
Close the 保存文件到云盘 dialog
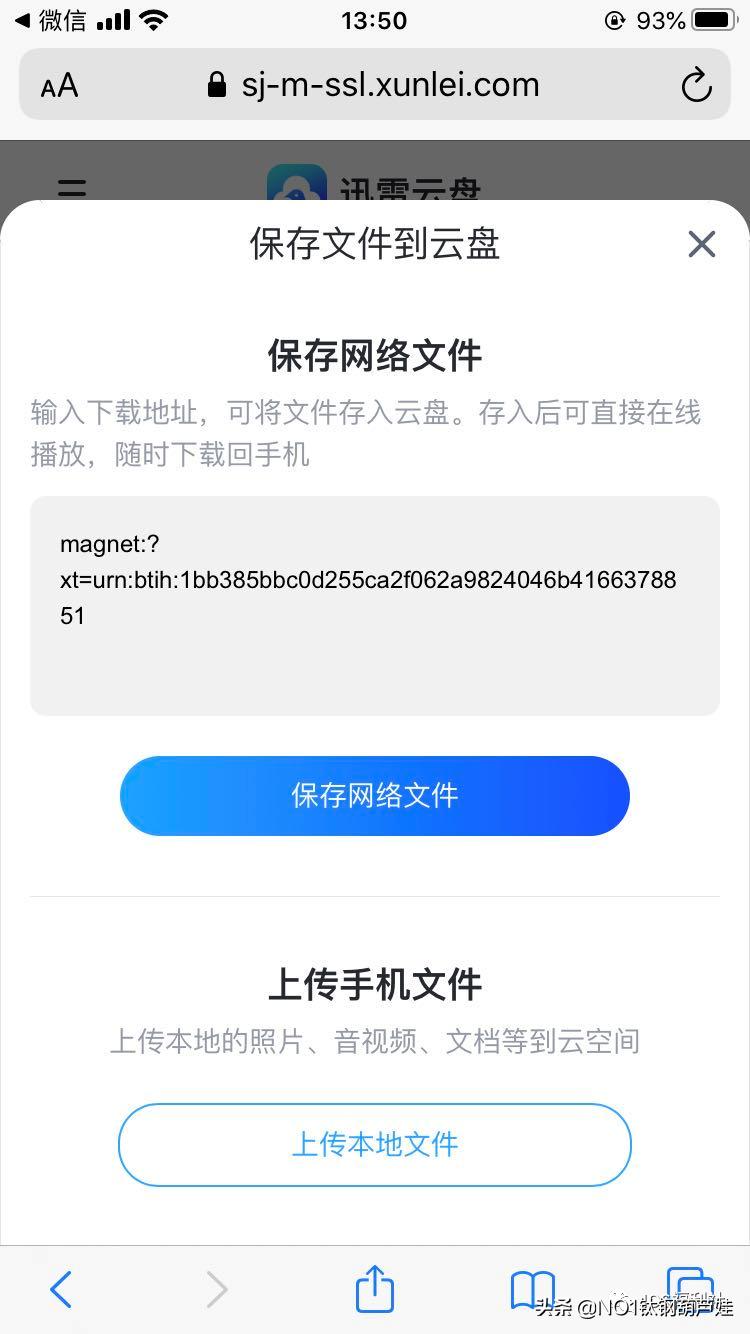click(701, 244)
